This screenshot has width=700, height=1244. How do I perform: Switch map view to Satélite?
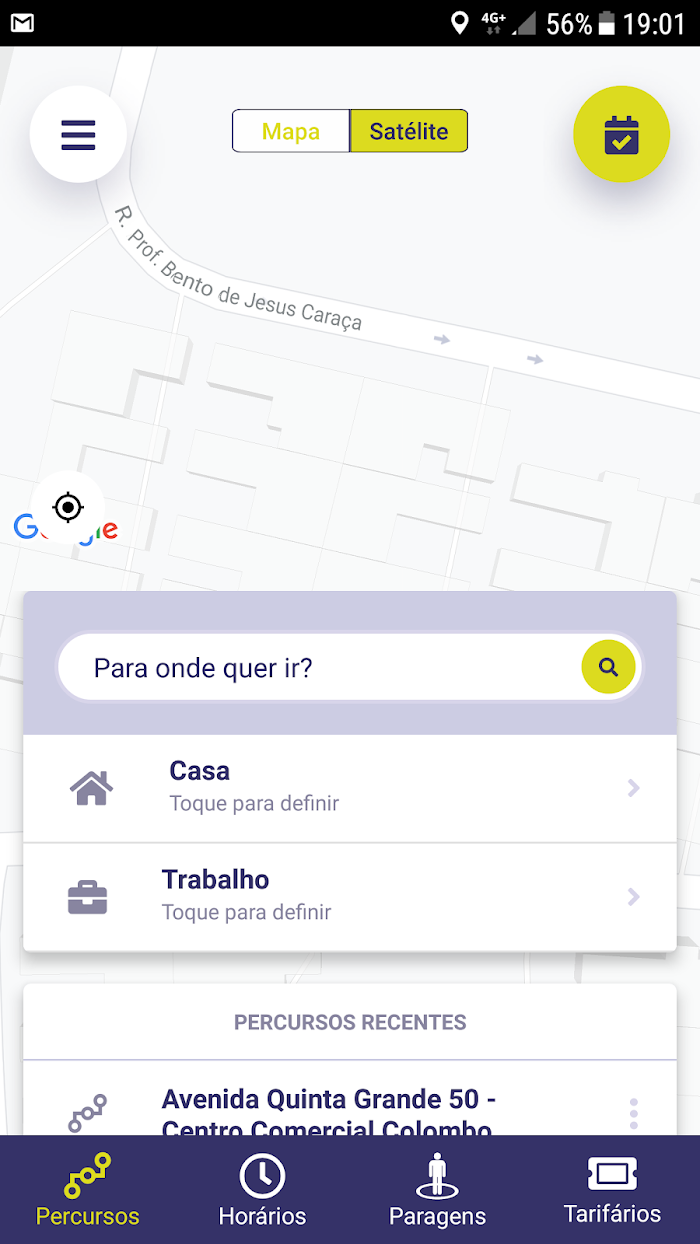(409, 131)
